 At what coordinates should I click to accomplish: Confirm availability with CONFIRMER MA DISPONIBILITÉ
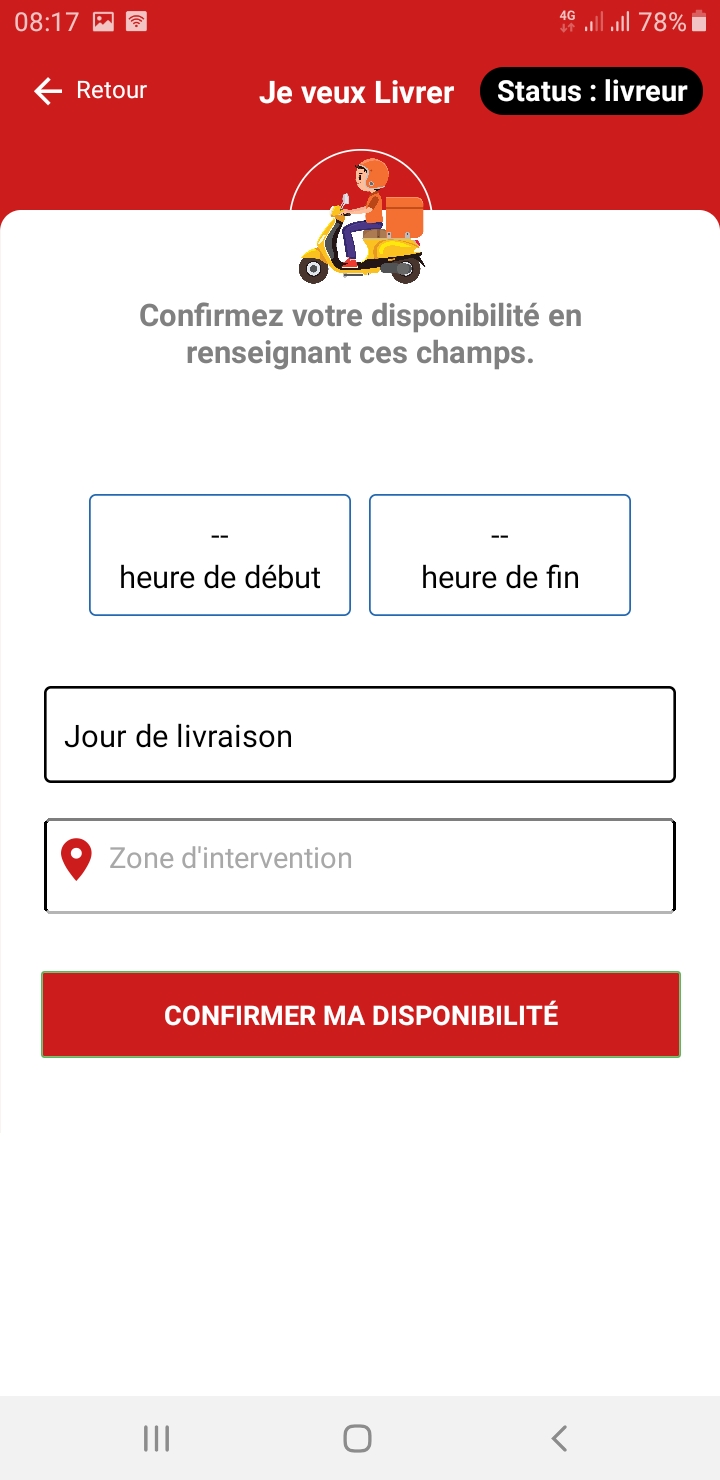[x=360, y=1015]
